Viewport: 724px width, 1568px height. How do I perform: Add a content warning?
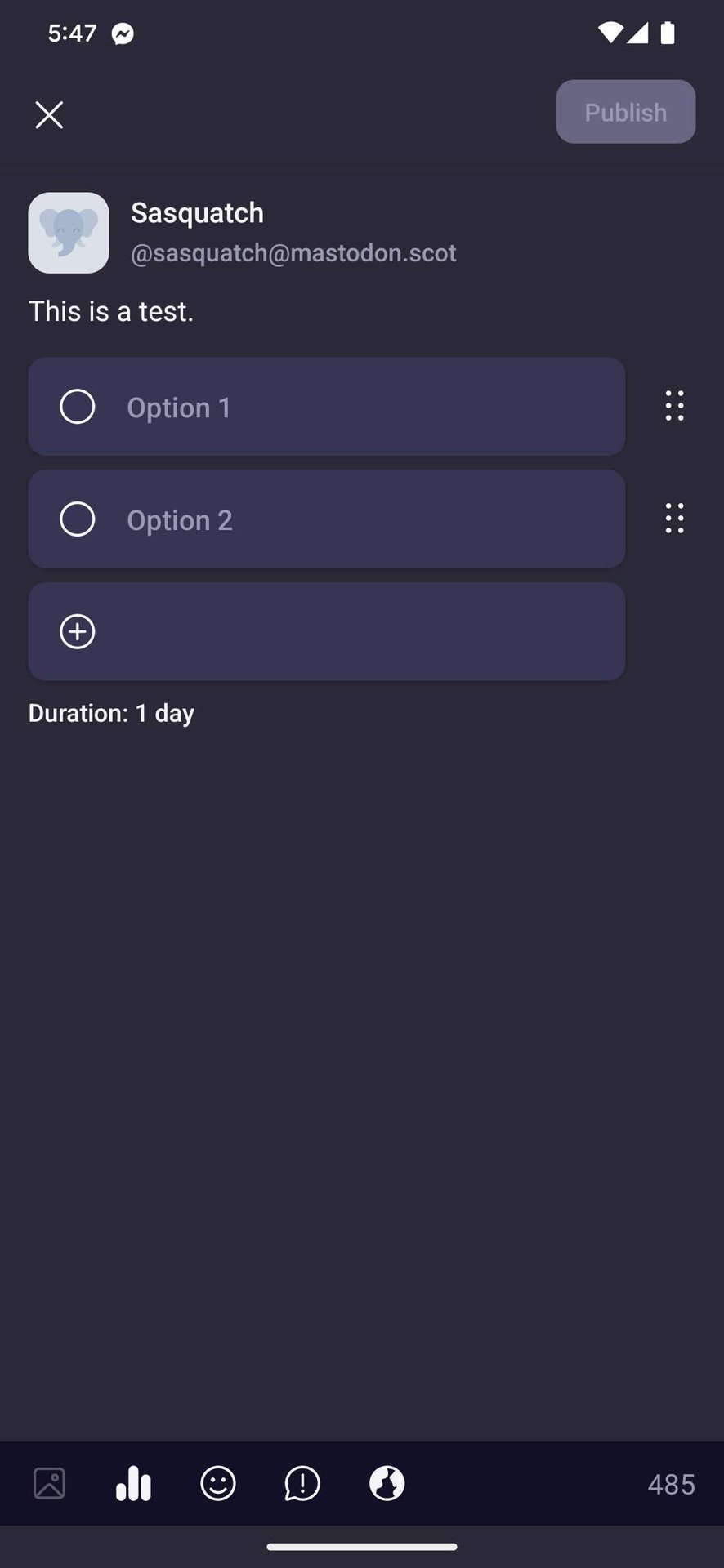[x=302, y=1483]
